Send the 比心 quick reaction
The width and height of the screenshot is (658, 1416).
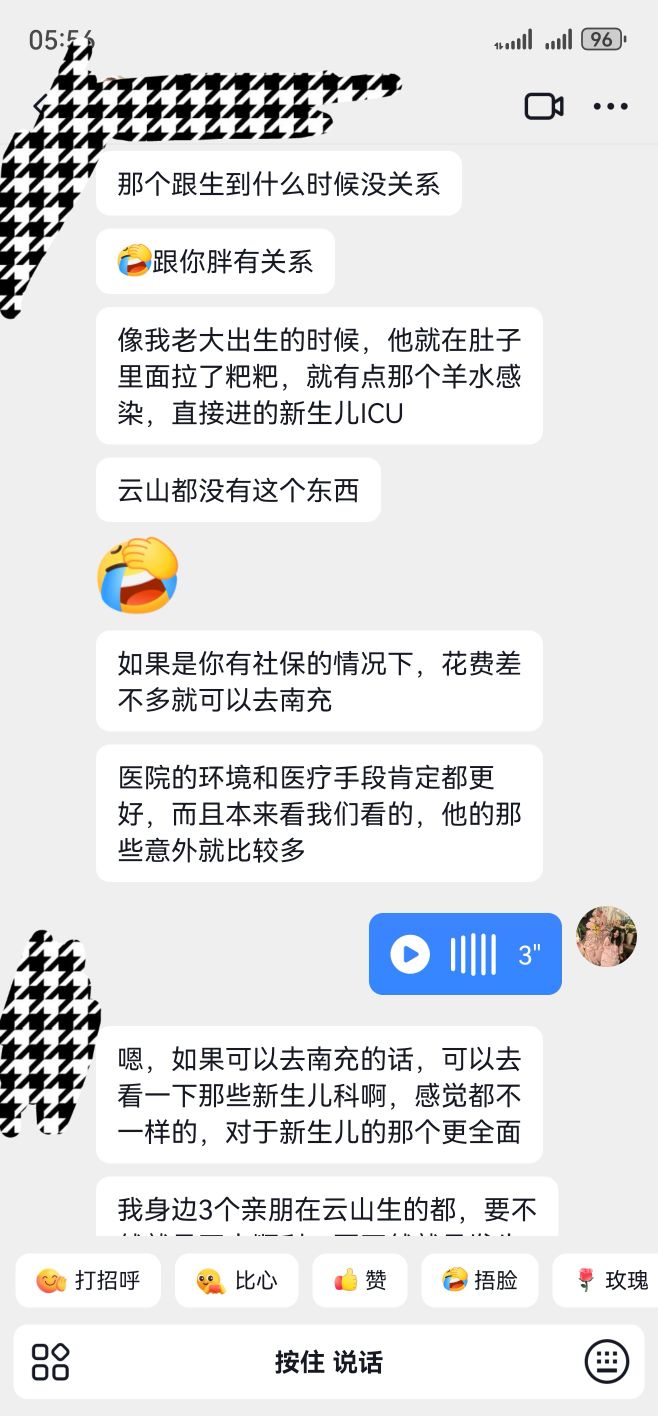tap(236, 1280)
